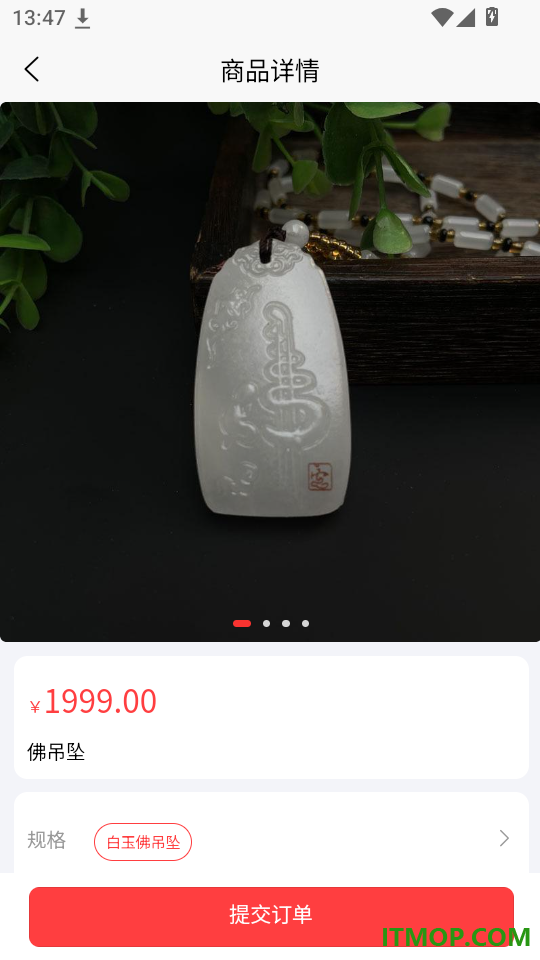Jump to the second carousel image dot
Image resolution: width=540 pixels, height=960 pixels.
tap(266, 623)
